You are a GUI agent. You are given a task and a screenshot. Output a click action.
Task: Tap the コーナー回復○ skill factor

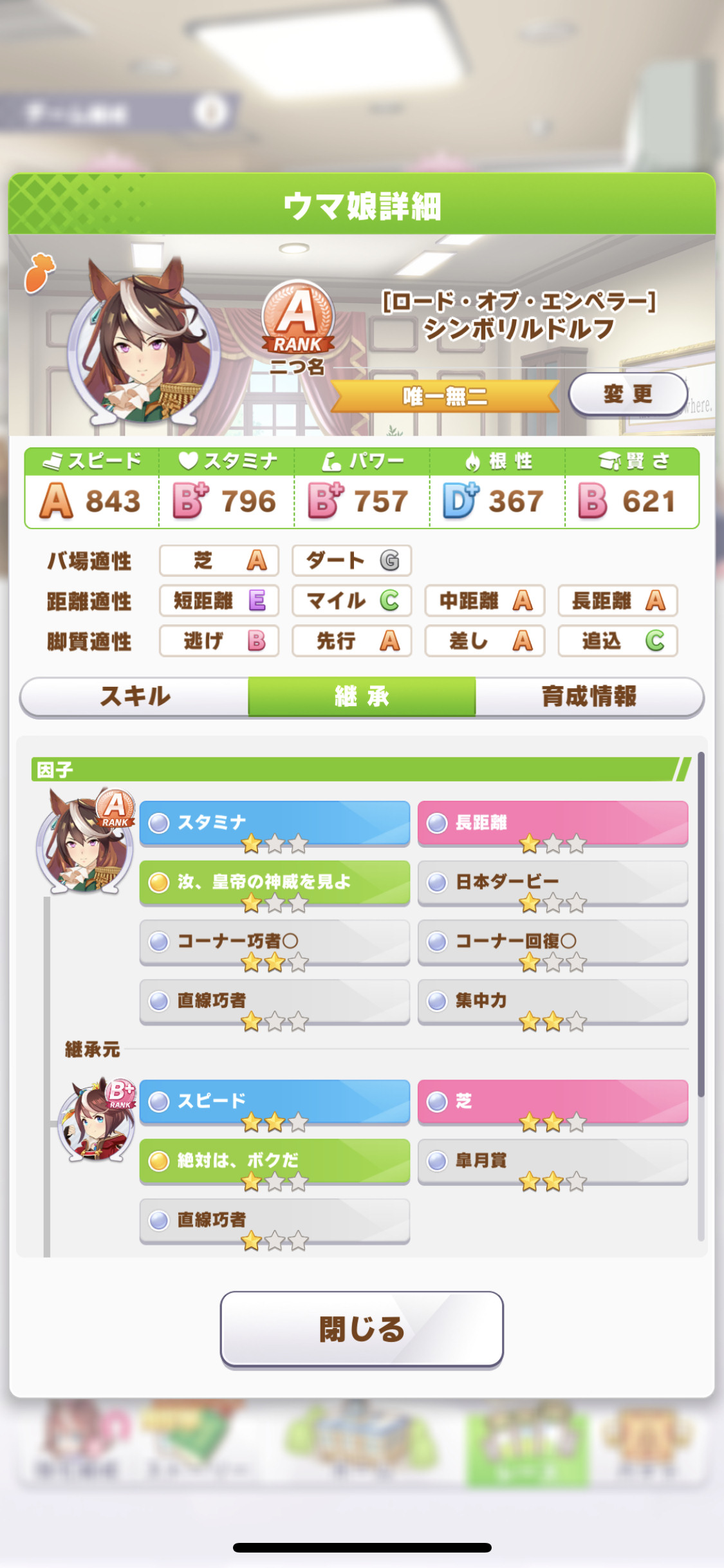[553, 942]
